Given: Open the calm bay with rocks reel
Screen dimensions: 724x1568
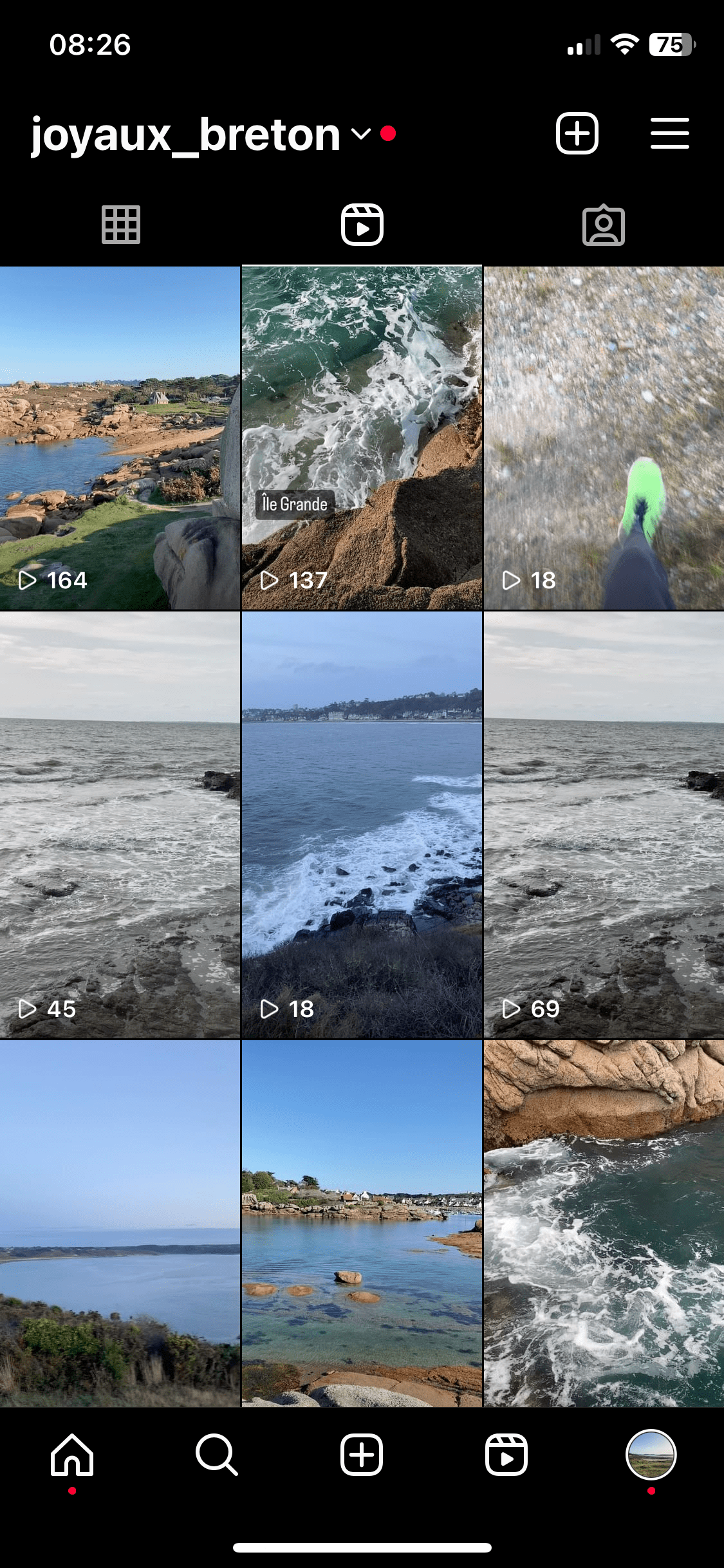Looking at the screenshot, I should click(362, 1223).
